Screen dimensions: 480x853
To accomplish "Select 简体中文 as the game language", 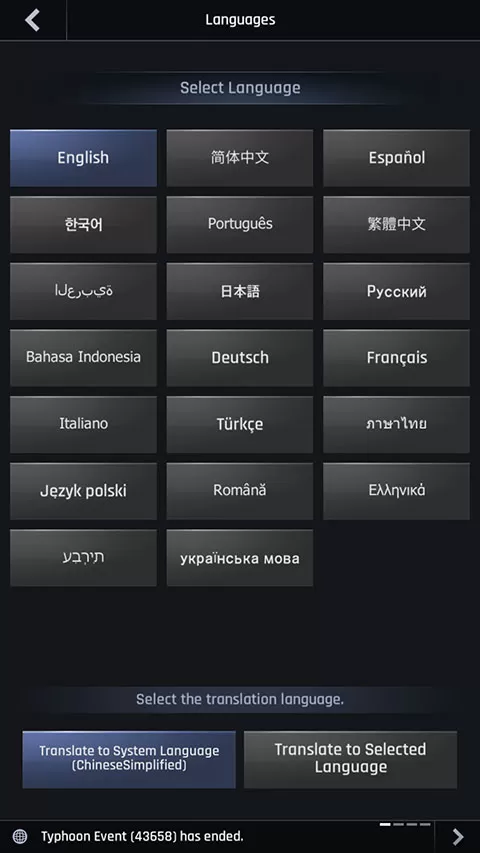I will pos(240,158).
